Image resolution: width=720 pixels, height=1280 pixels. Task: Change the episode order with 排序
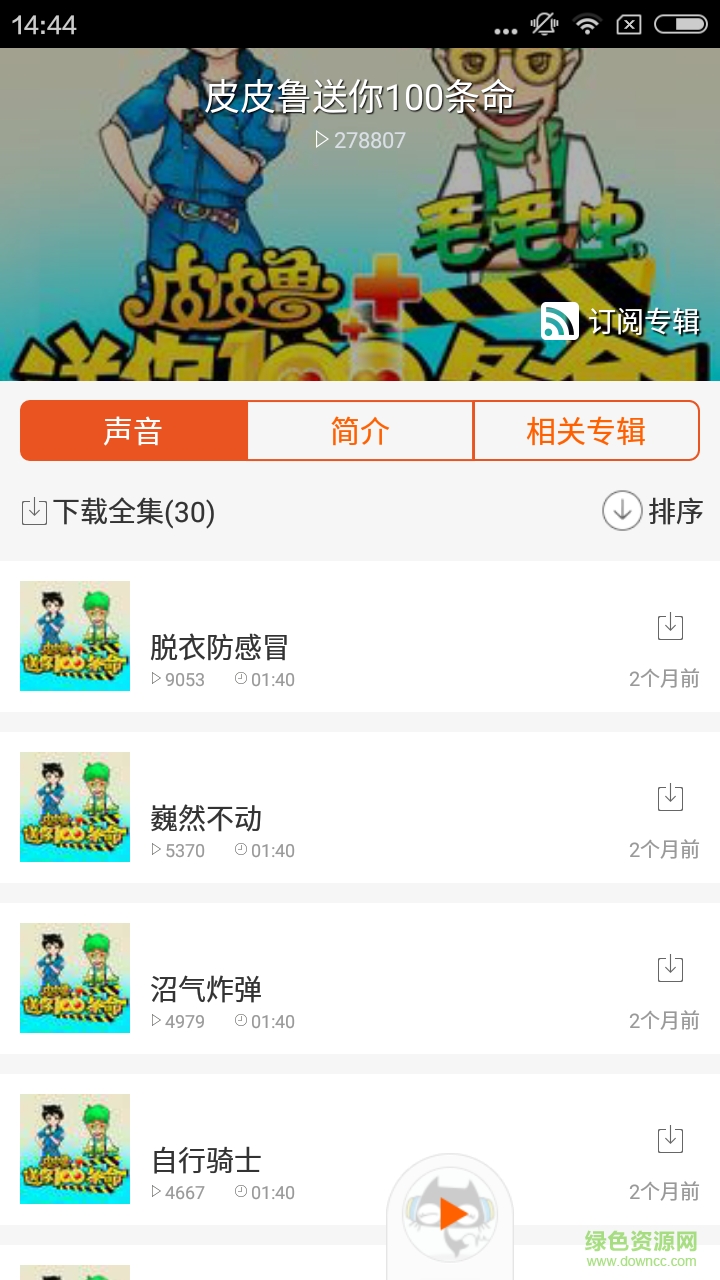(652, 511)
